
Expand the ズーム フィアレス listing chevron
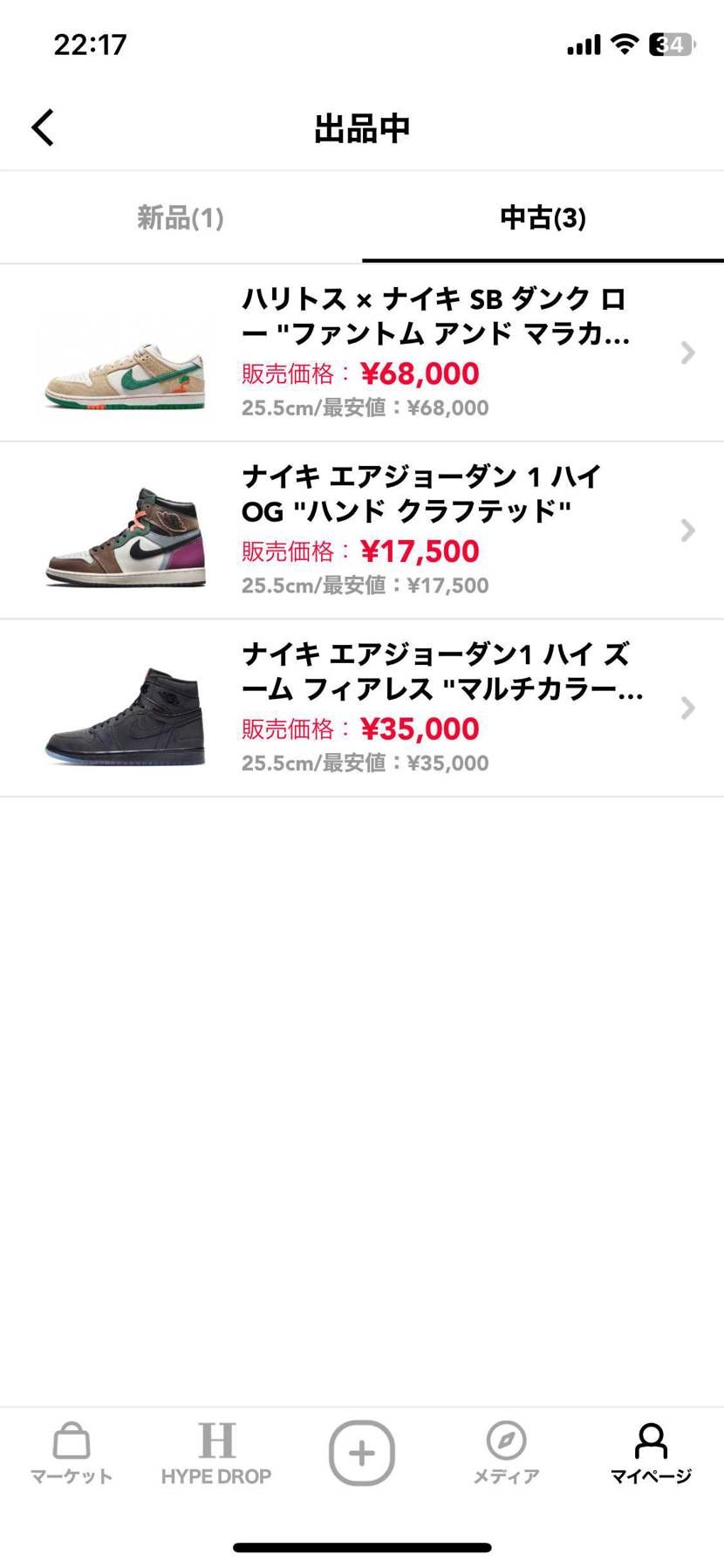pyautogui.click(x=688, y=709)
